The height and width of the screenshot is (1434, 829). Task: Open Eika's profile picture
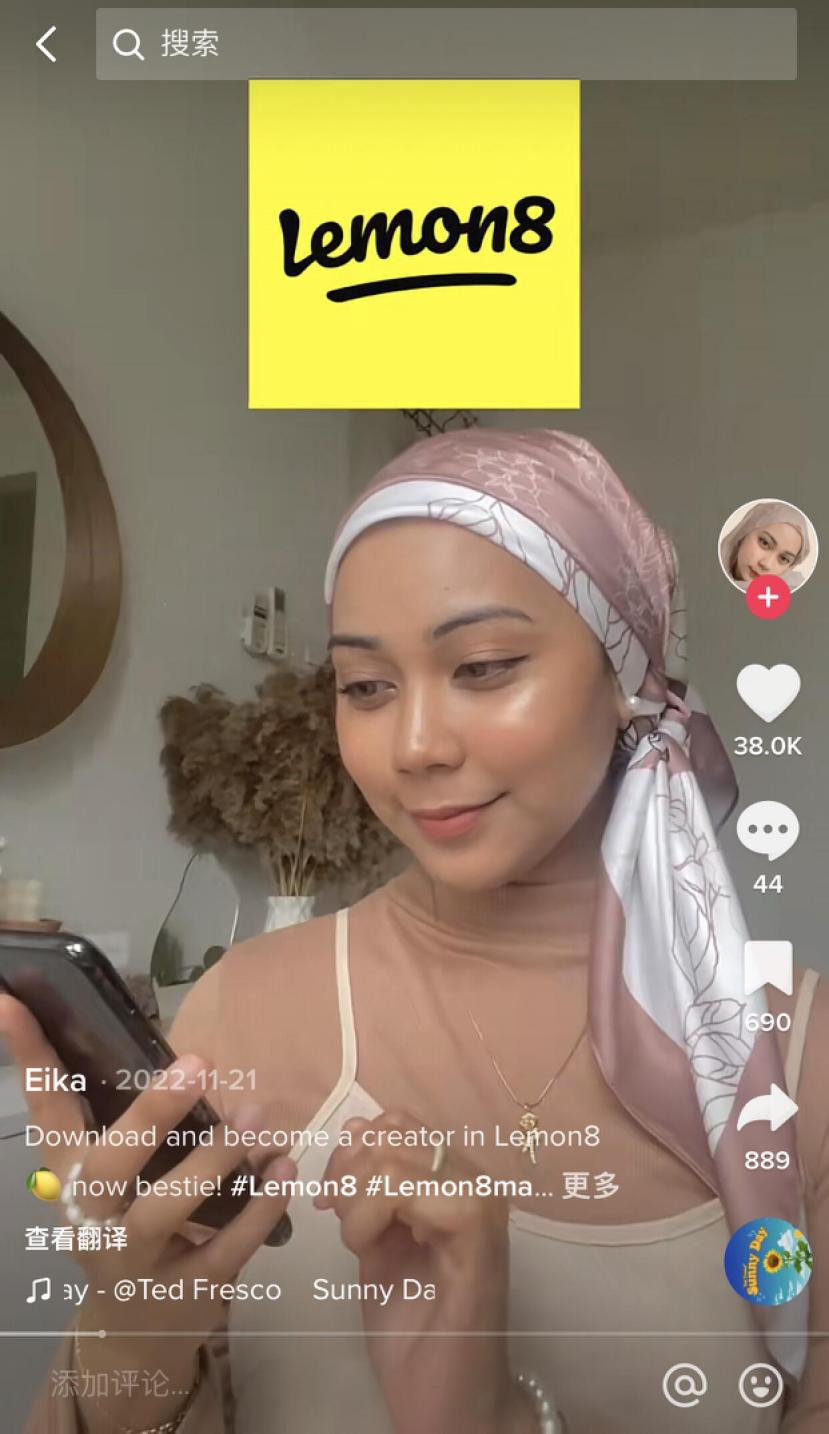[767, 547]
